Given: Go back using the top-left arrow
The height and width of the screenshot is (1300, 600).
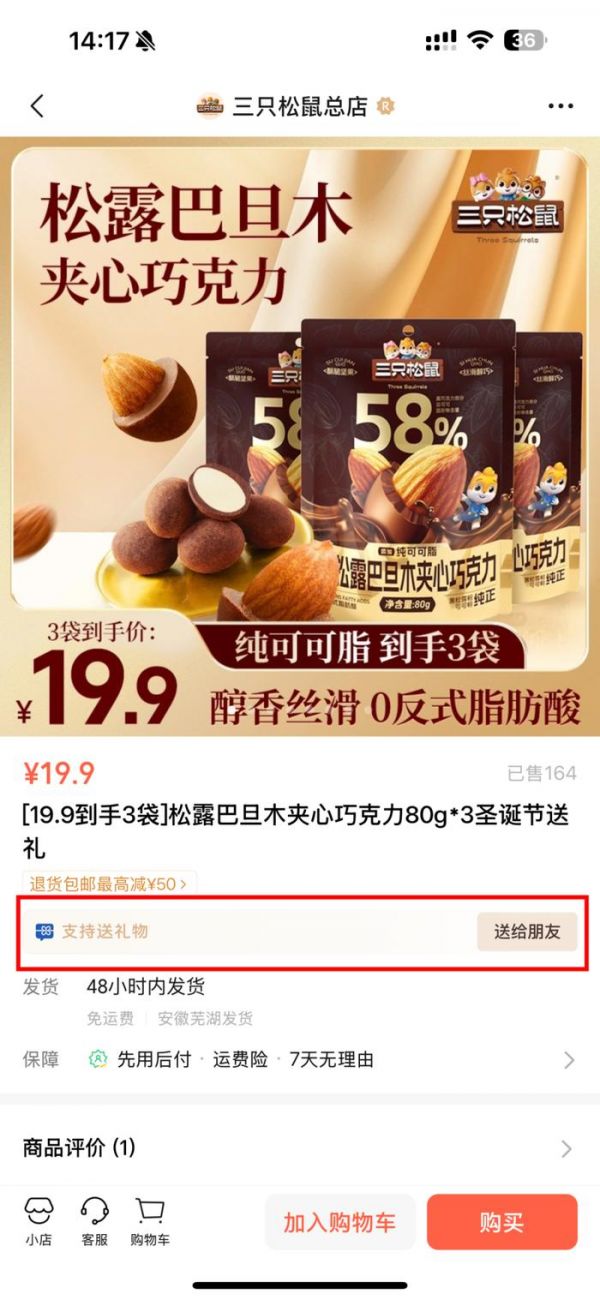Looking at the screenshot, I should (x=38, y=106).
